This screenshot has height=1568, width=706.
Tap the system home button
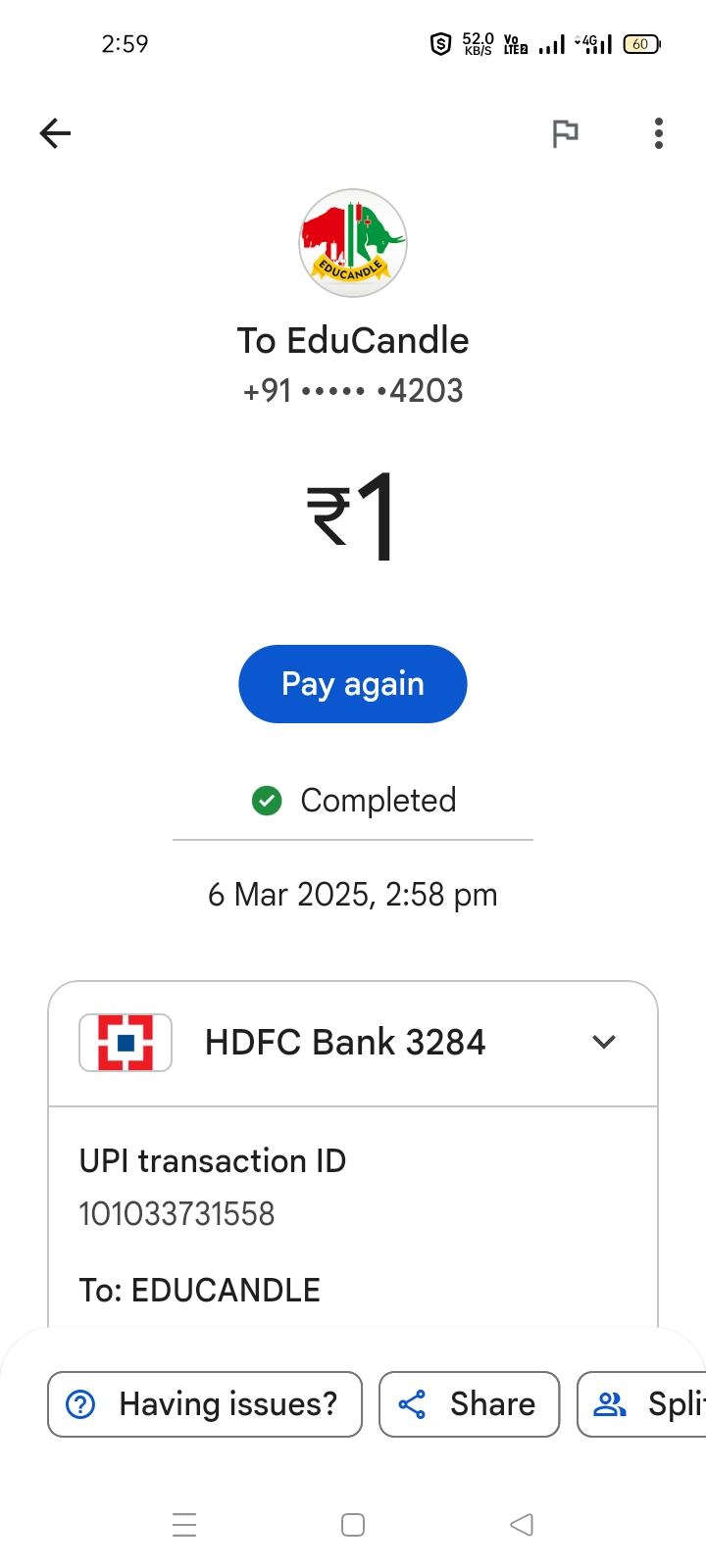point(353,1525)
